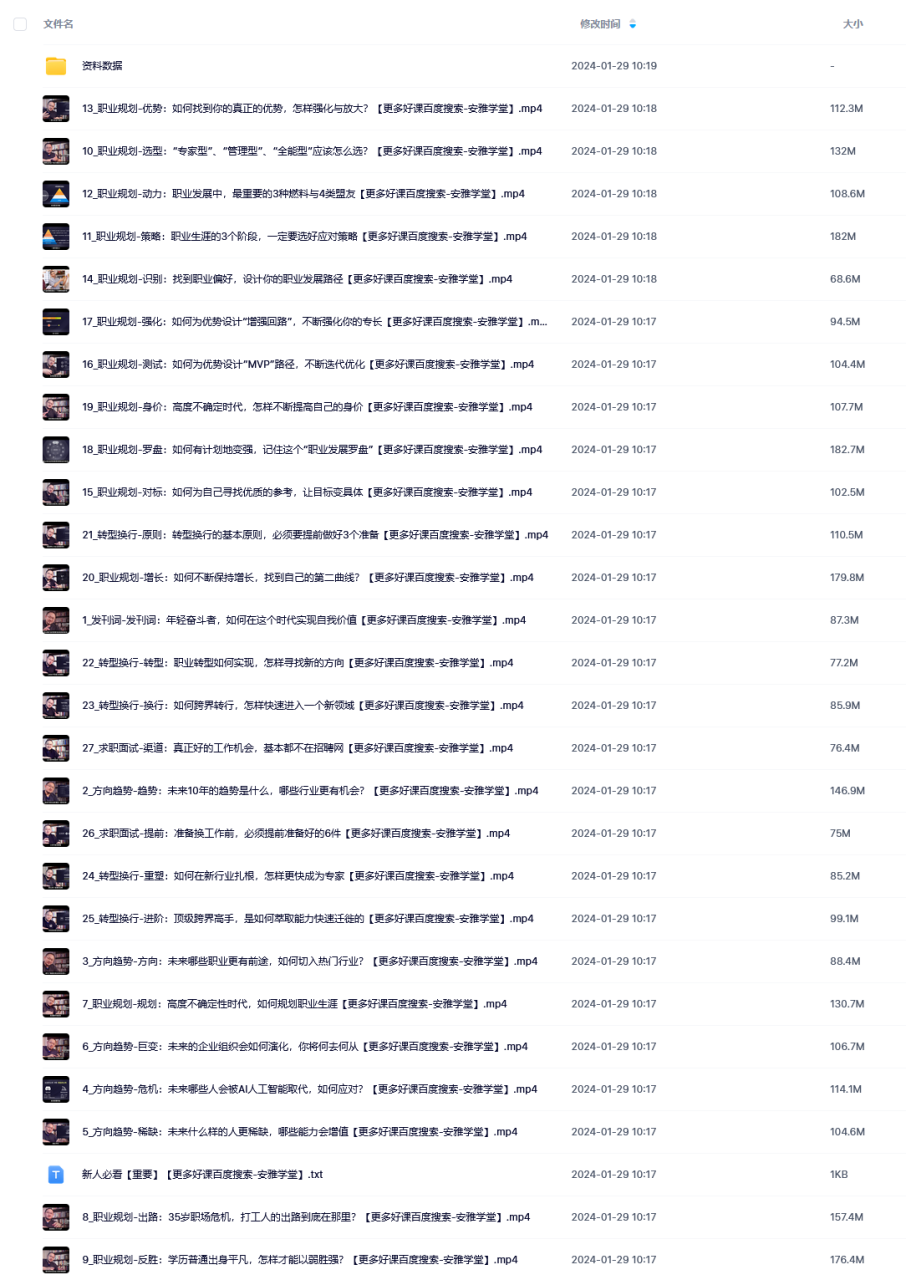906x1280 pixels.
Task: Open video 18_职业规划-罗盘
Action: point(312,450)
